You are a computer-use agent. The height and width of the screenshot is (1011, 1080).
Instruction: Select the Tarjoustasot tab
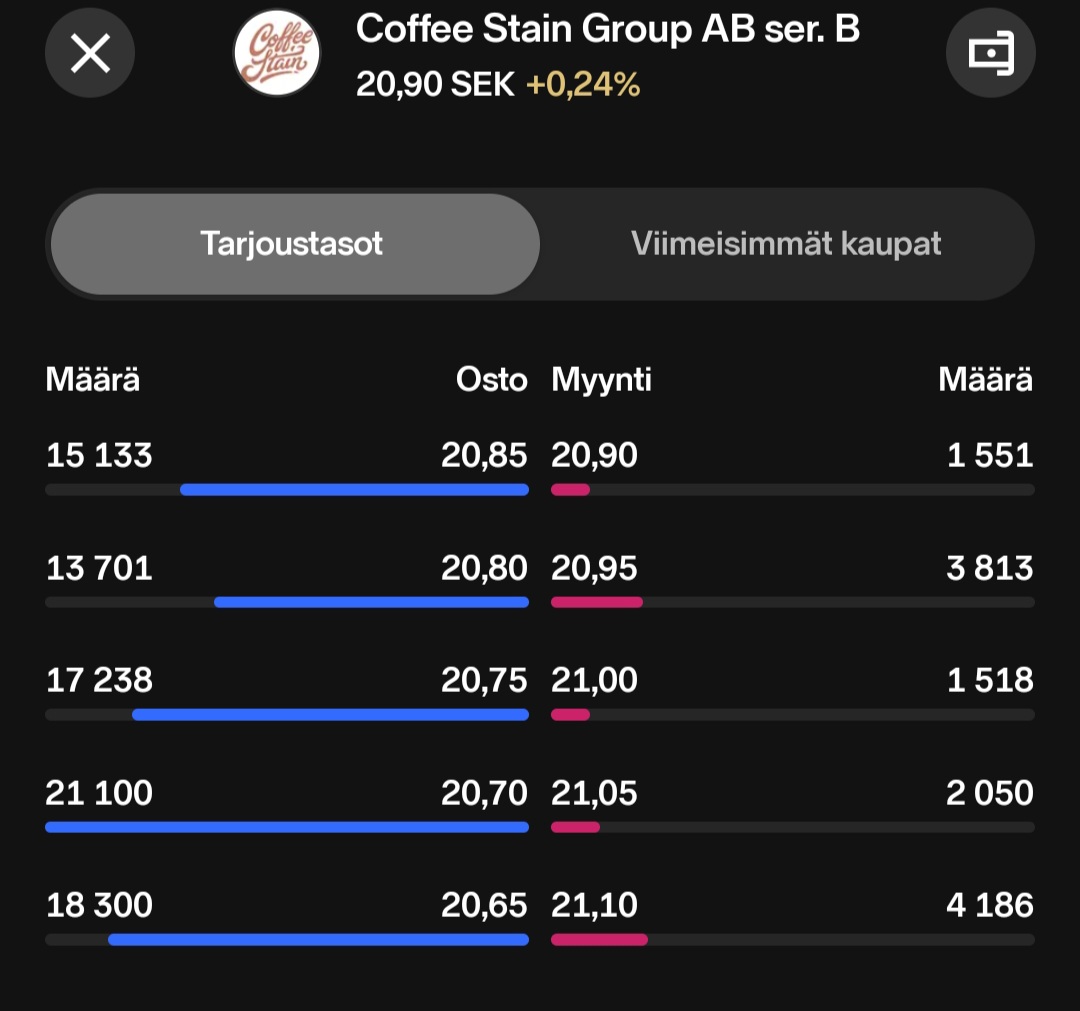pos(293,244)
